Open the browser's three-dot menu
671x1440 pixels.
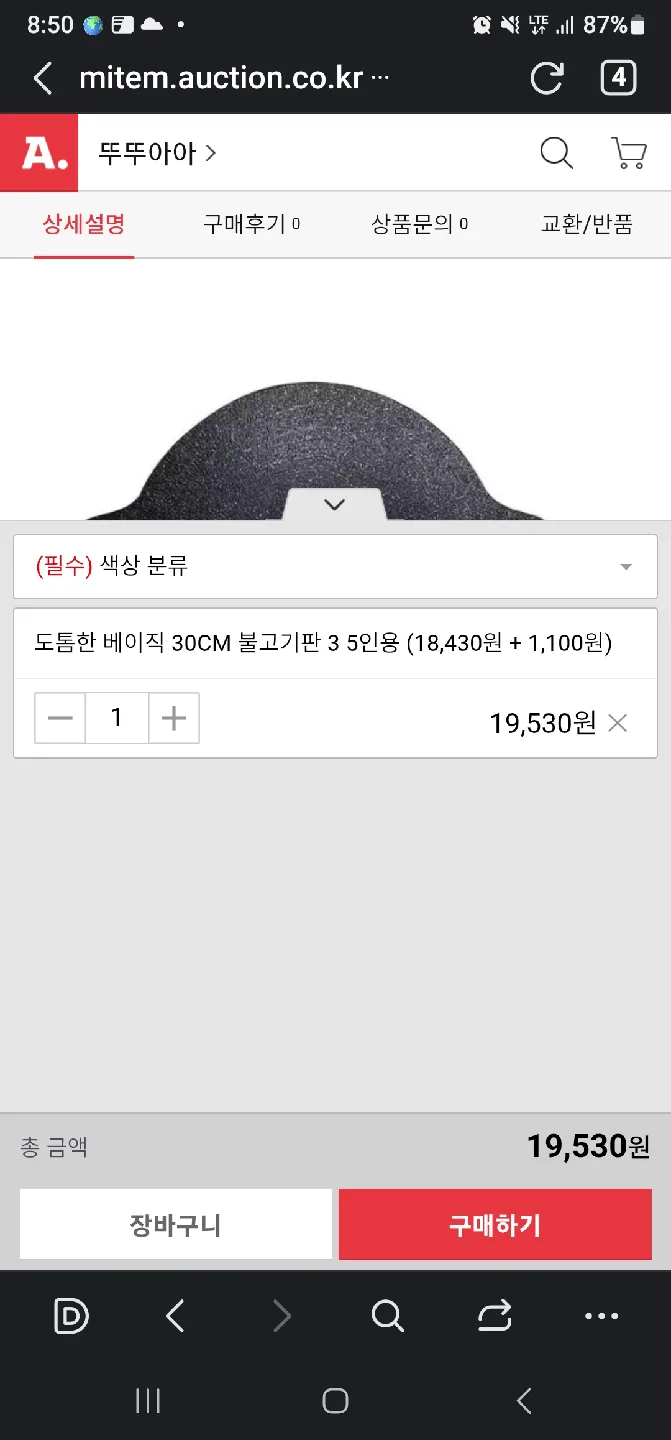pyautogui.click(x=601, y=1316)
